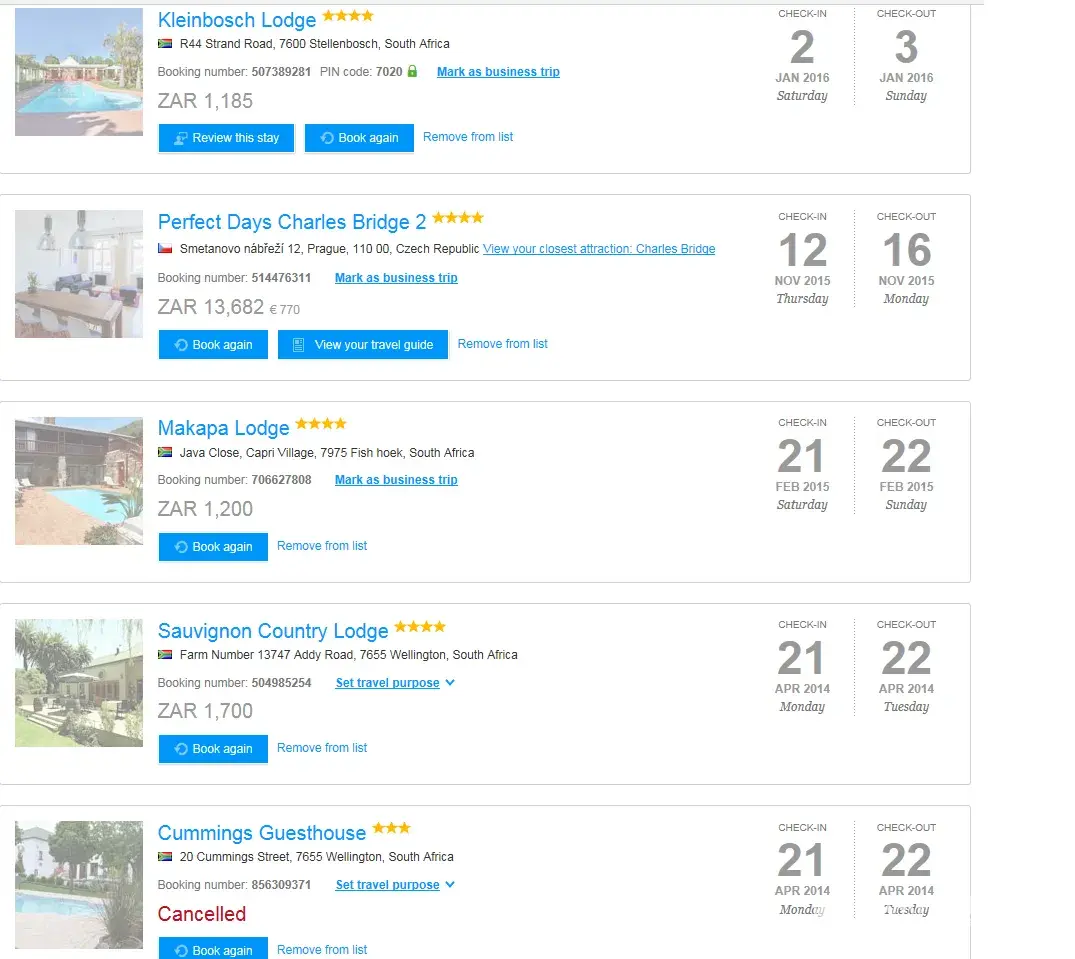Book Perfect Days Charles Bridge 2 again
Screen dimensions: 1075x959
pyautogui.click(x=213, y=345)
